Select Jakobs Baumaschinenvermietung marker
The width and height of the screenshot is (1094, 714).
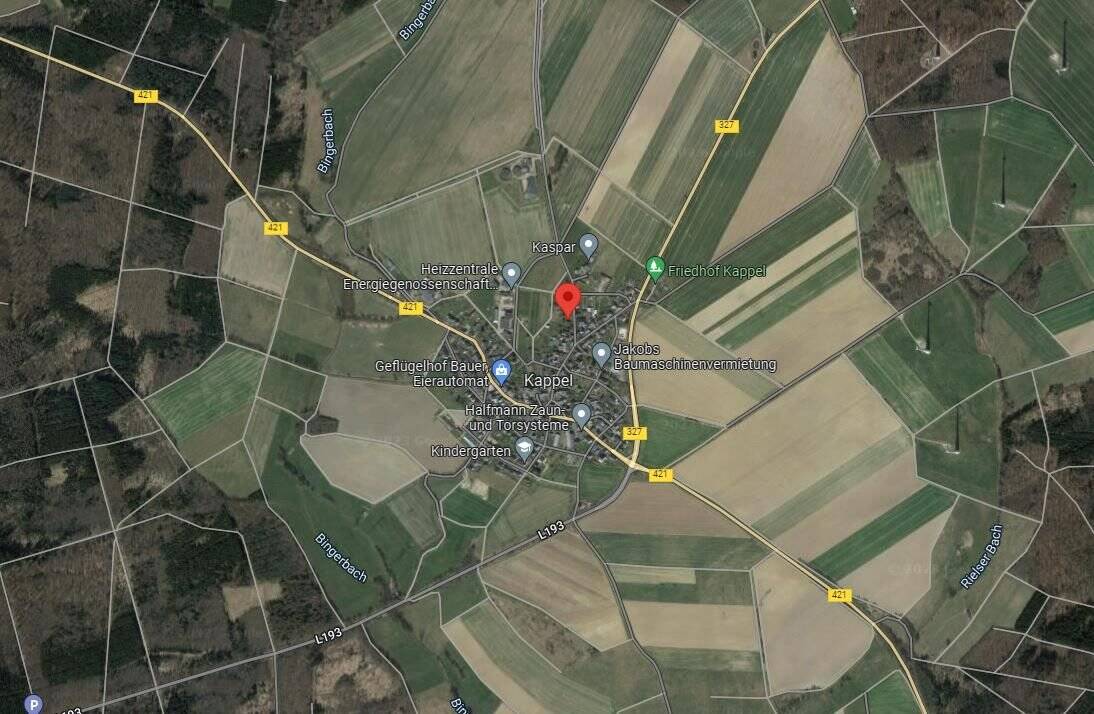point(601,353)
